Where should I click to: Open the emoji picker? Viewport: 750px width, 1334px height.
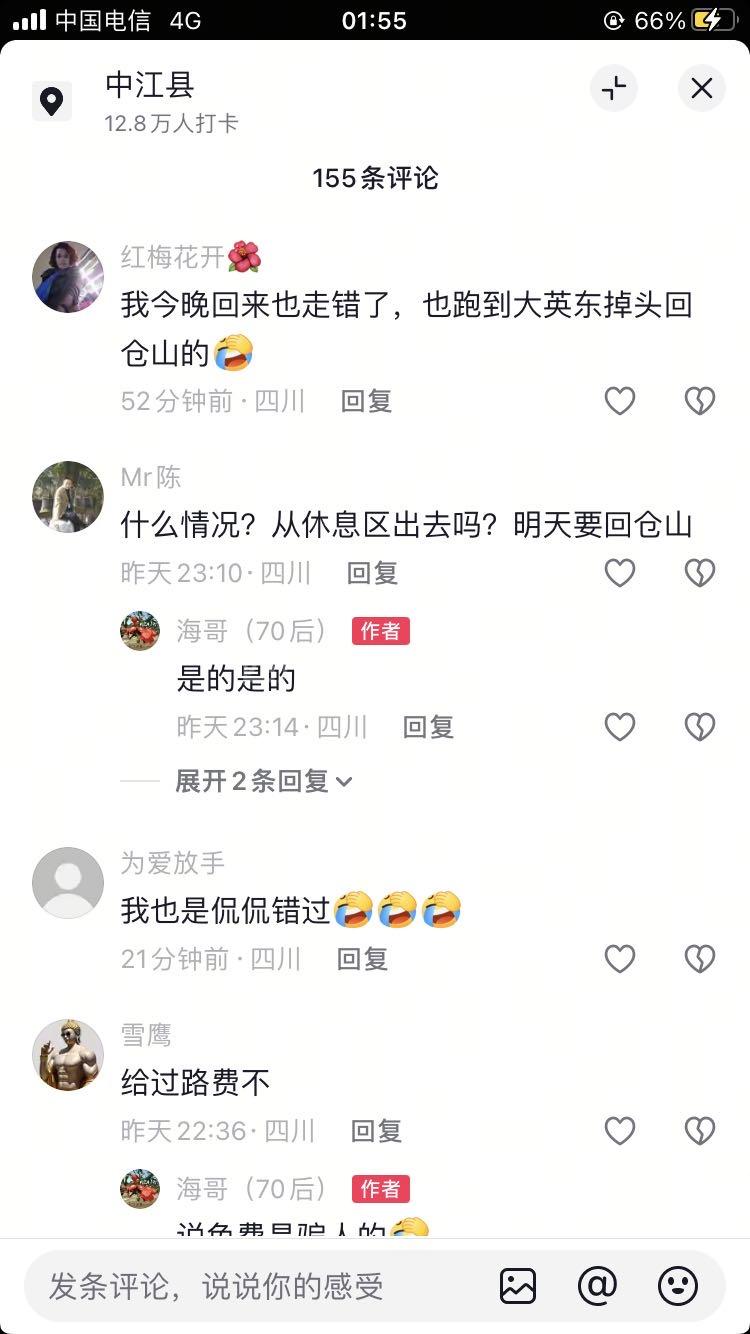point(677,1286)
